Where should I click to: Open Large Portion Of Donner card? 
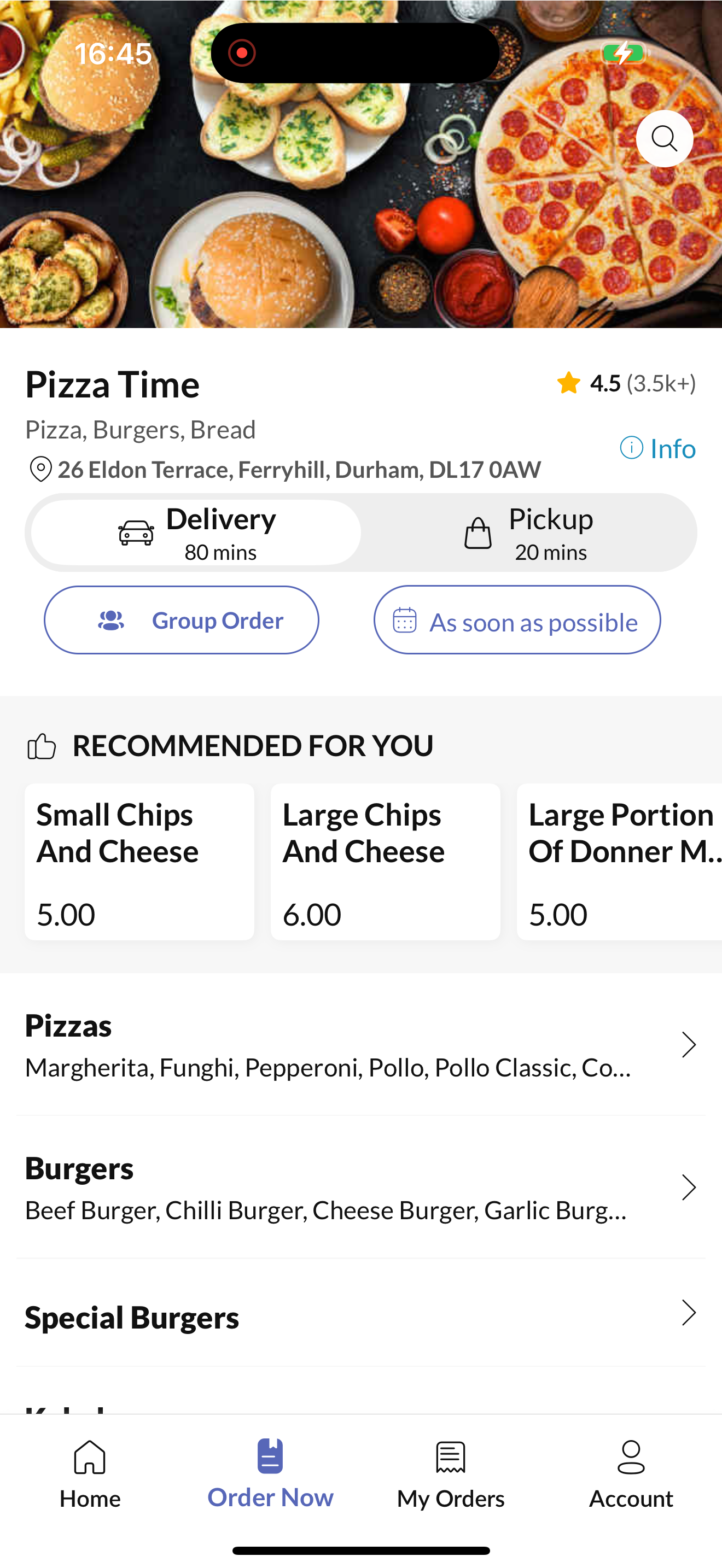pos(620,861)
